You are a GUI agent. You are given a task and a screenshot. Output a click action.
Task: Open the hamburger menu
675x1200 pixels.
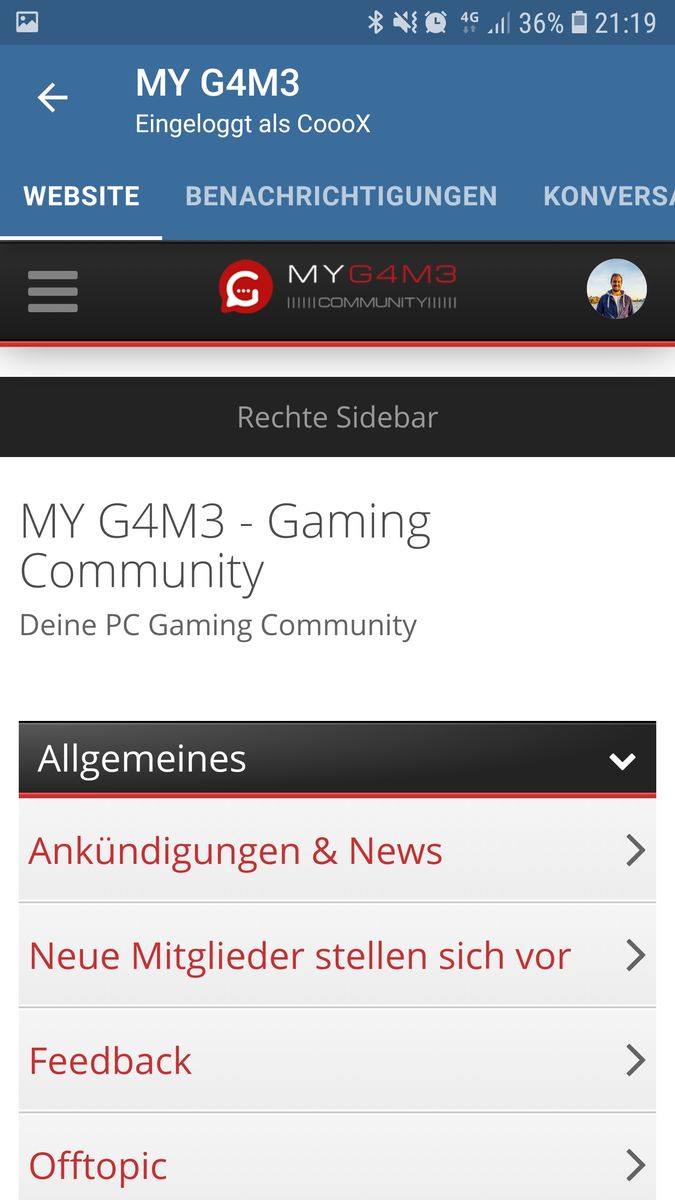pyautogui.click(x=53, y=291)
